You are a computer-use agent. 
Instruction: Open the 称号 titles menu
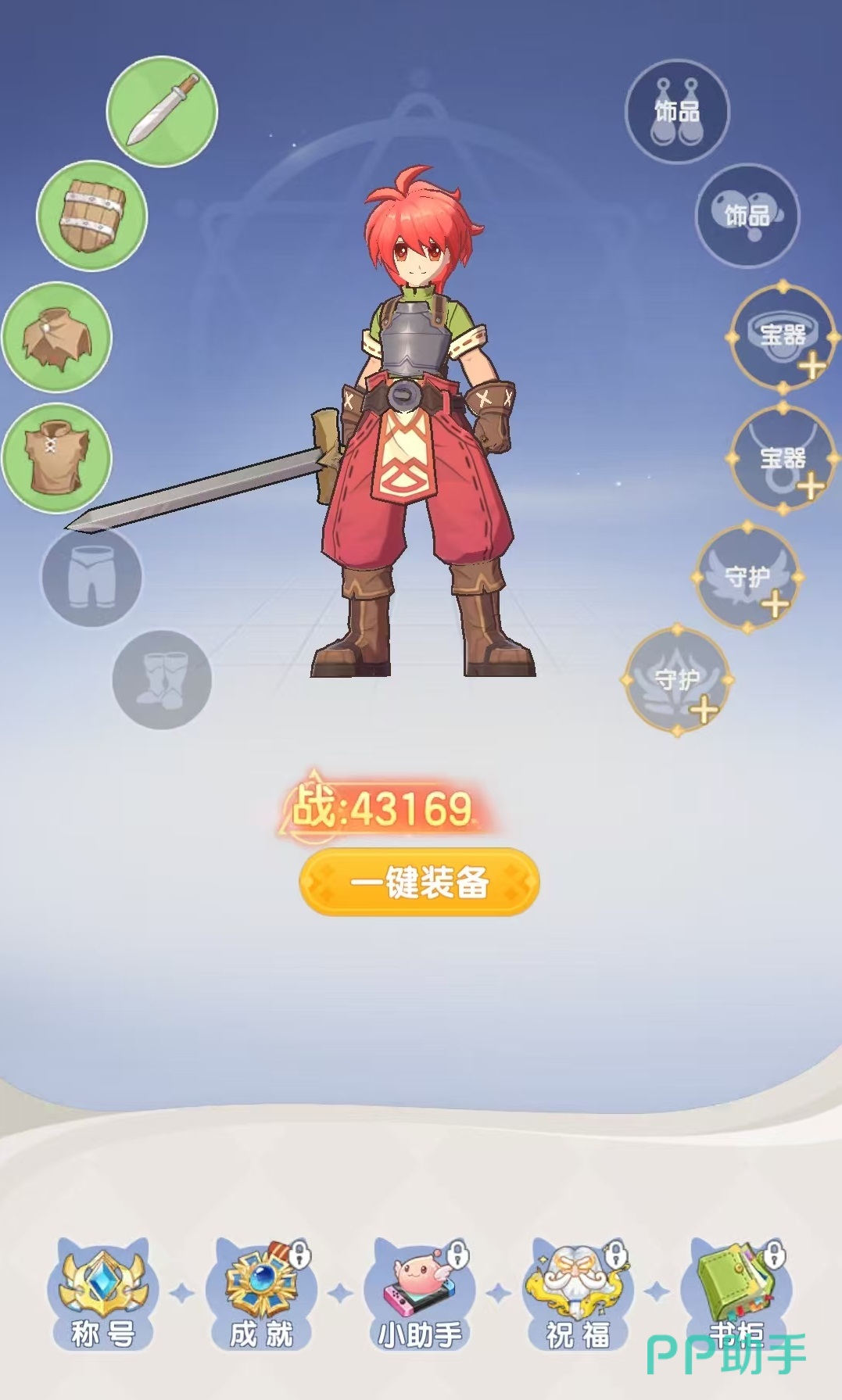click(103, 1295)
